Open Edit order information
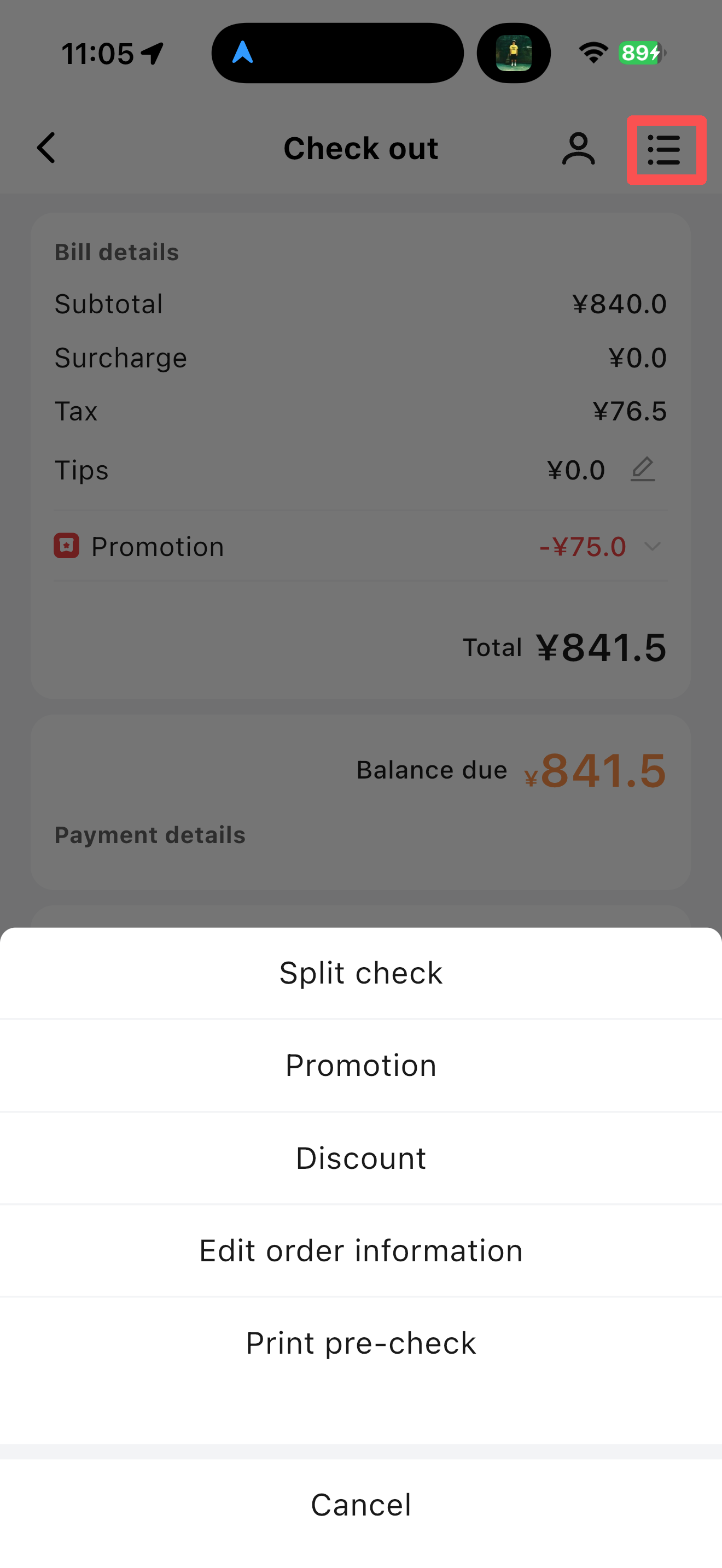 [361, 1250]
